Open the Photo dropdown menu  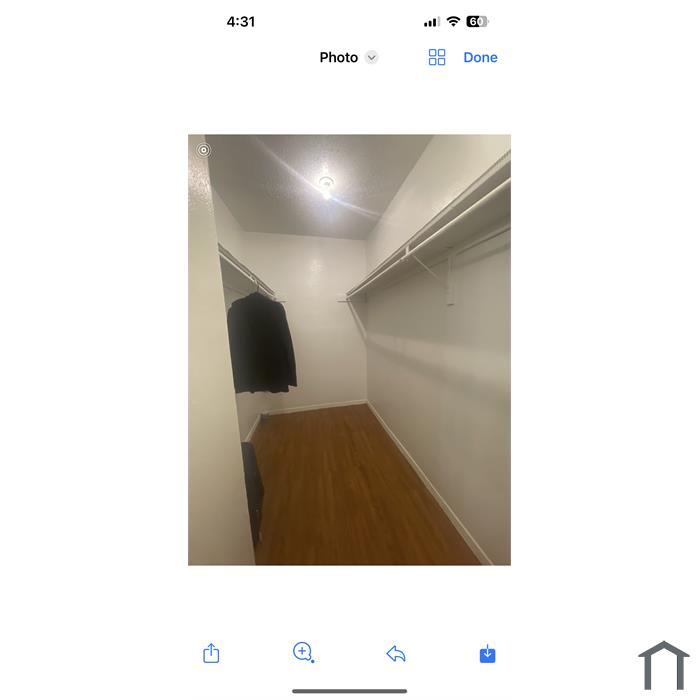click(348, 58)
